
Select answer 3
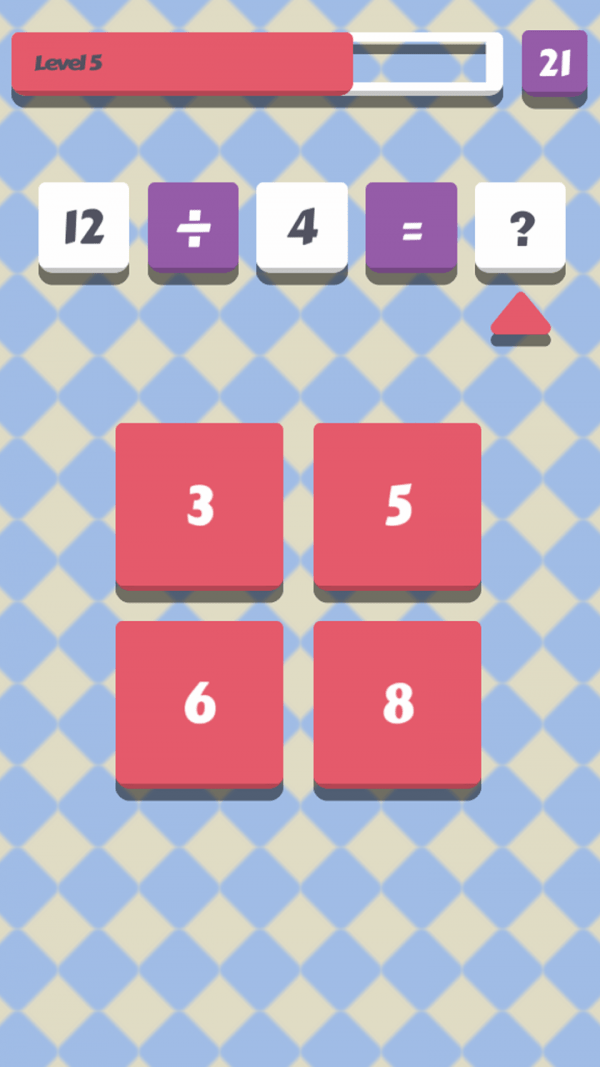pos(199,505)
